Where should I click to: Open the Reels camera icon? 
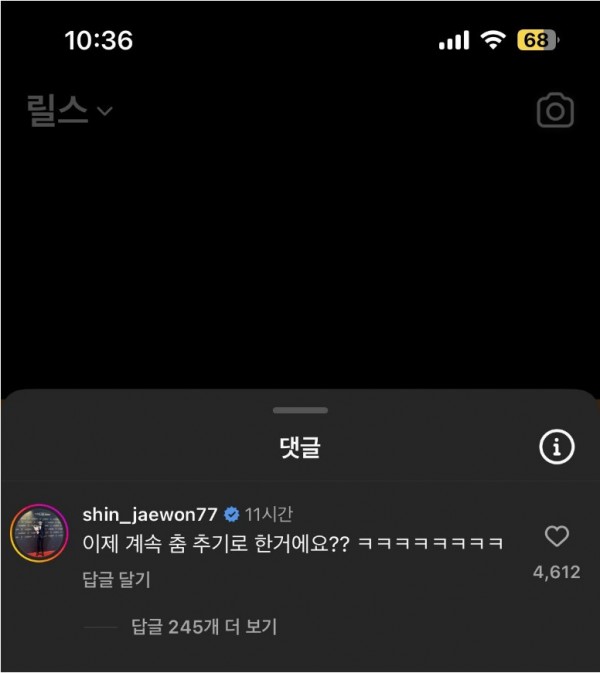point(555,110)
